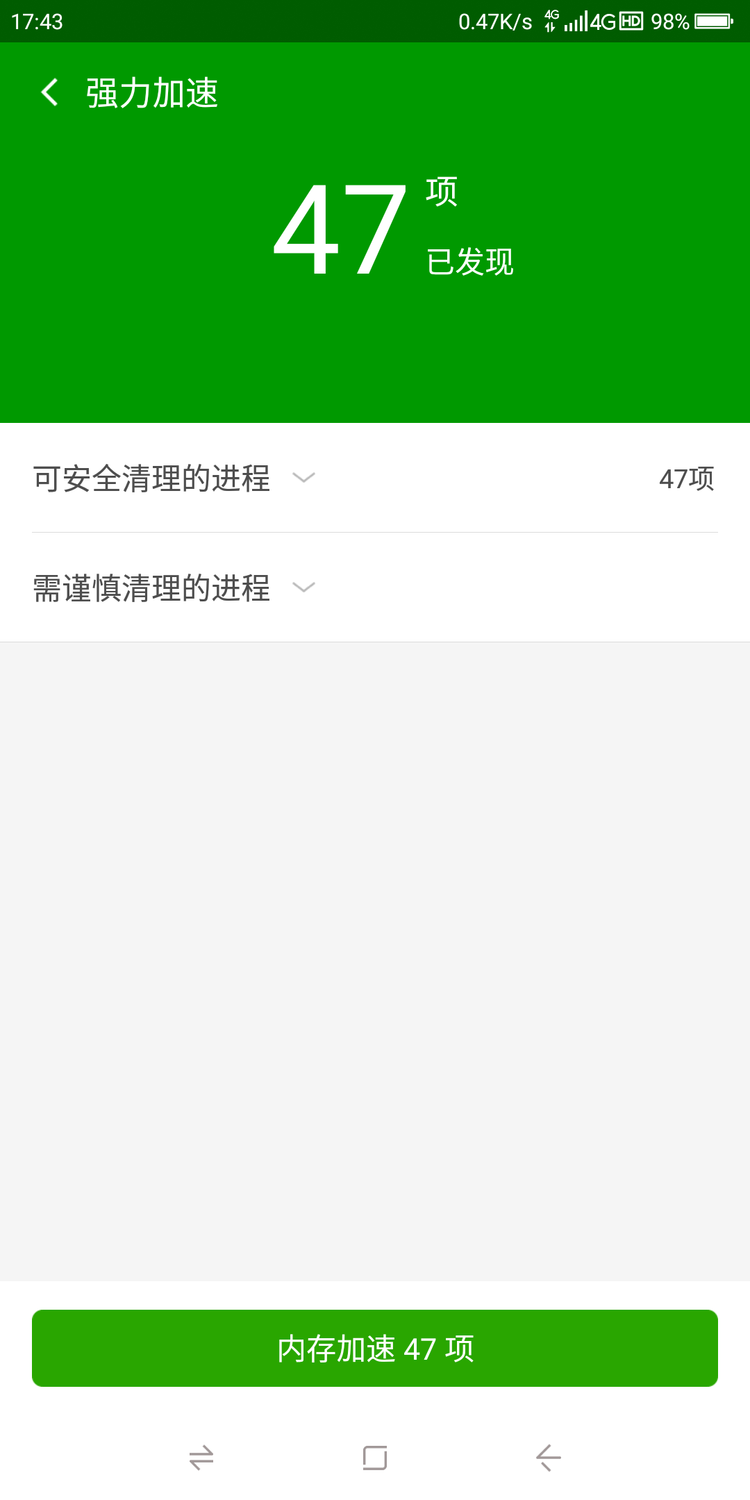Tap the 可安全清理的进程 row label
Screen dimensions: 750x1500
(150, 478)
